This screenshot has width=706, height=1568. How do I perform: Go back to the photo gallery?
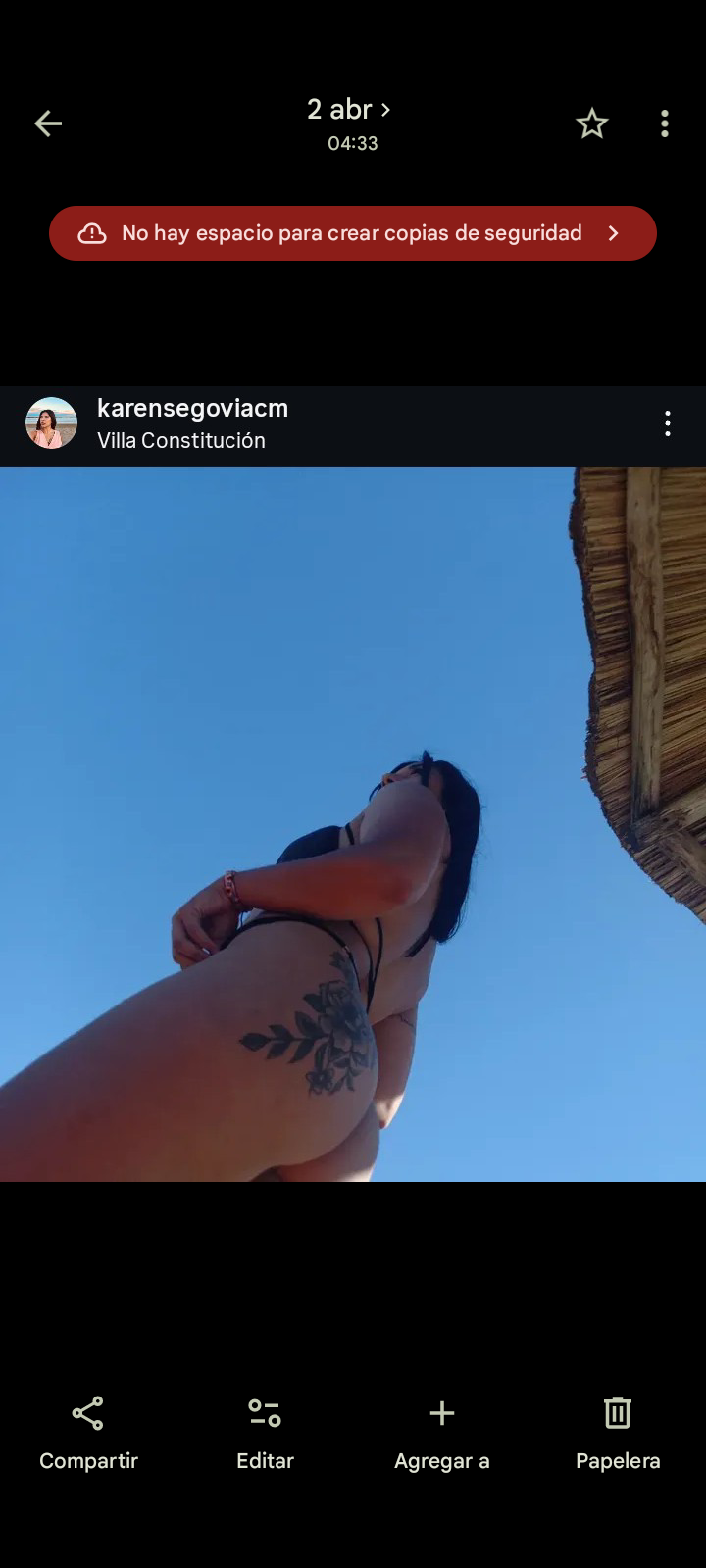pos(48,123)
